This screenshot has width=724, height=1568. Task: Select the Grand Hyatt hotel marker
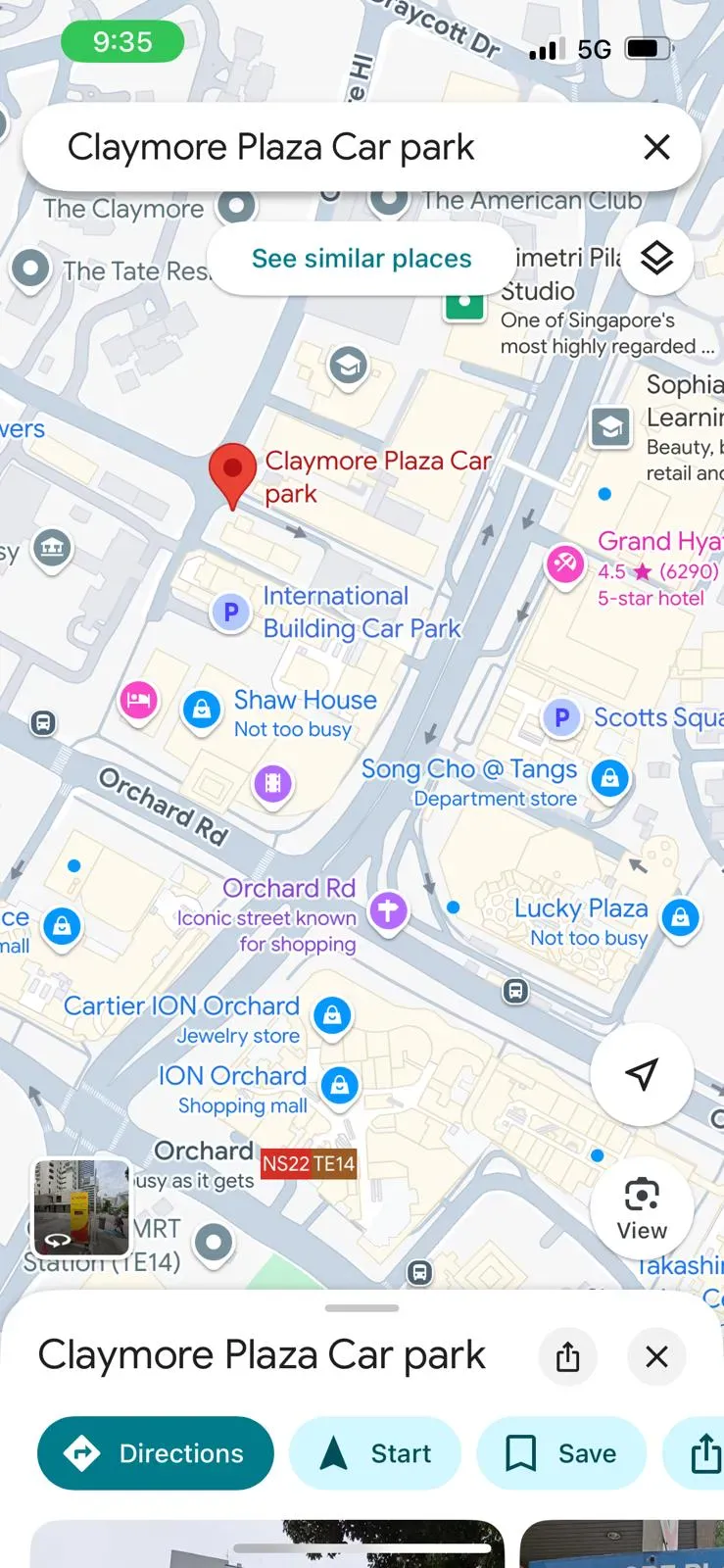[x=565, y=564]
